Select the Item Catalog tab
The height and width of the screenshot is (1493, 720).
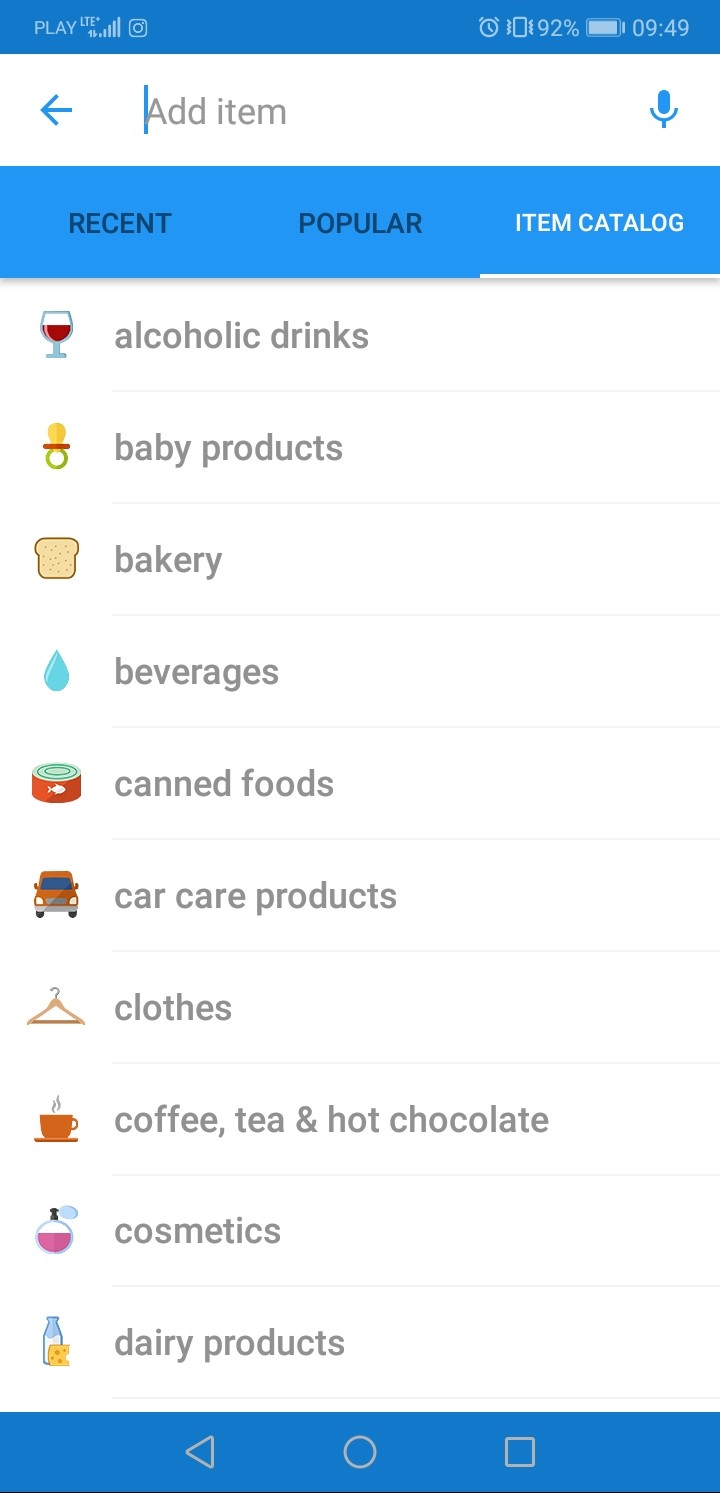(x=599, y=223)
